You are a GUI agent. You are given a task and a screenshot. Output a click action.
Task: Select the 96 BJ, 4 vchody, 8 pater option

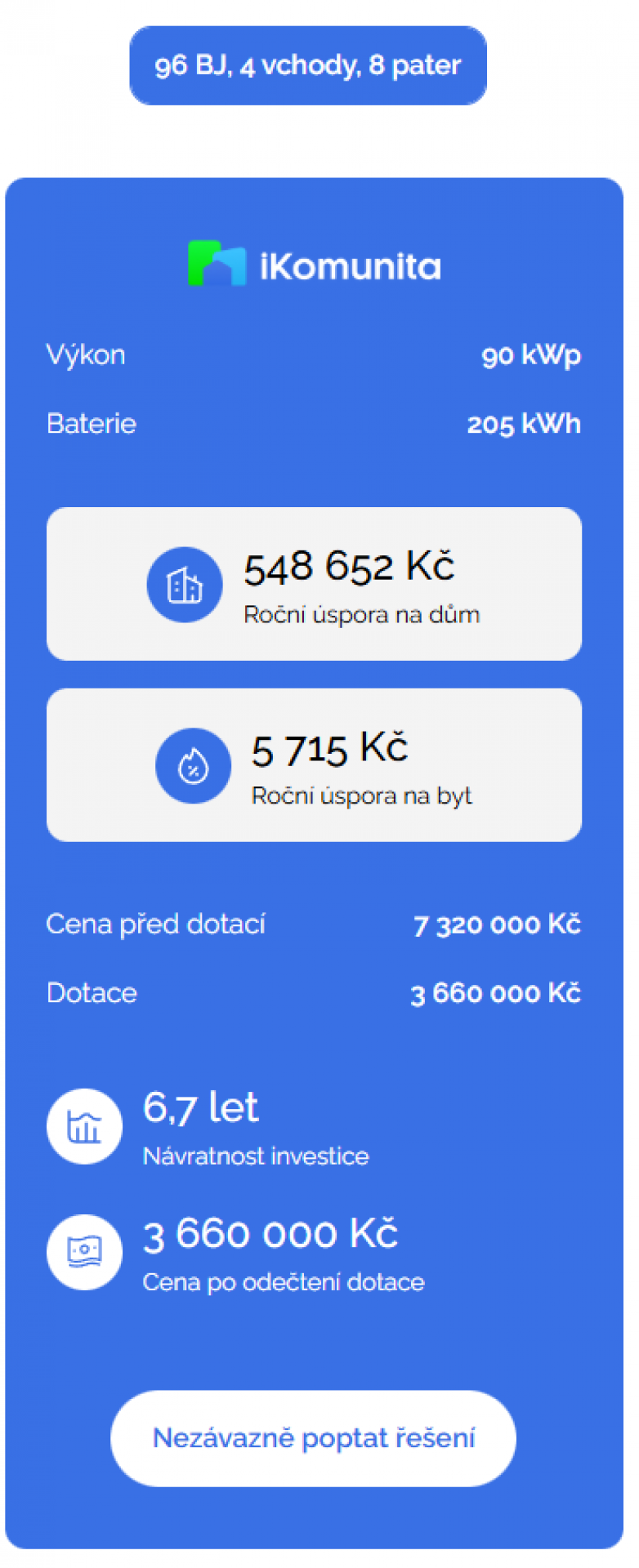pos(308,65)
